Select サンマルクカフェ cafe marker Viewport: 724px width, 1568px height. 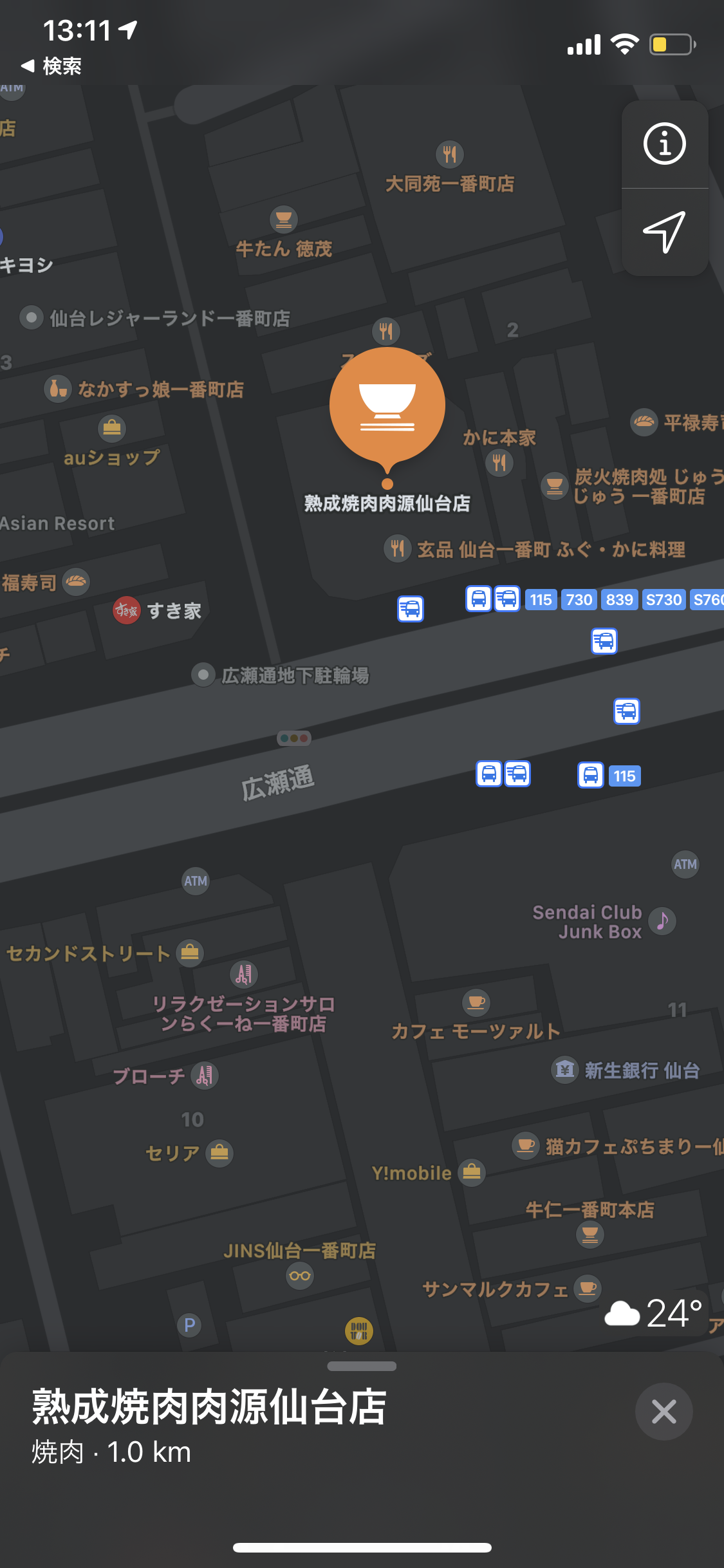coord(587,1288)
